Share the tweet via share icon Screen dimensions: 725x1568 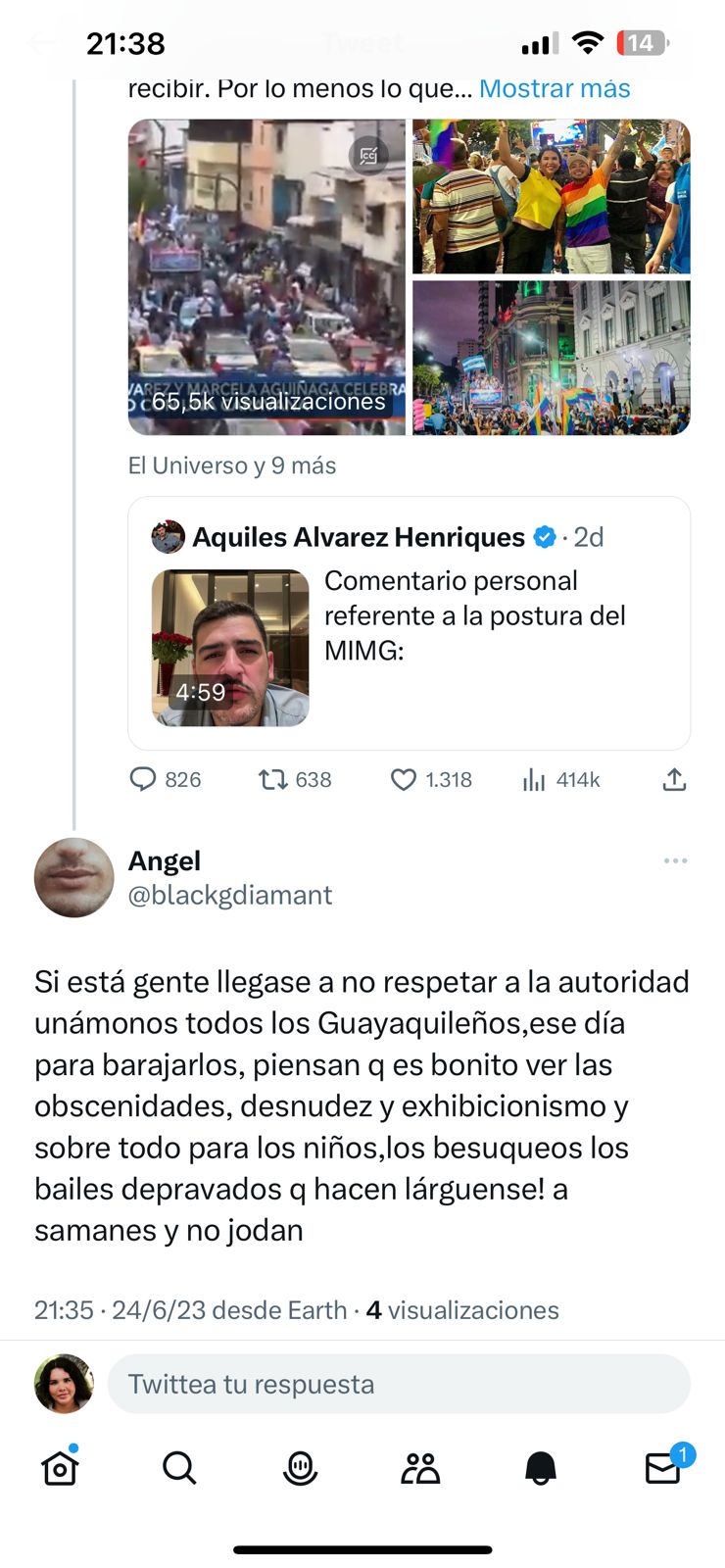tap(674, 779)
